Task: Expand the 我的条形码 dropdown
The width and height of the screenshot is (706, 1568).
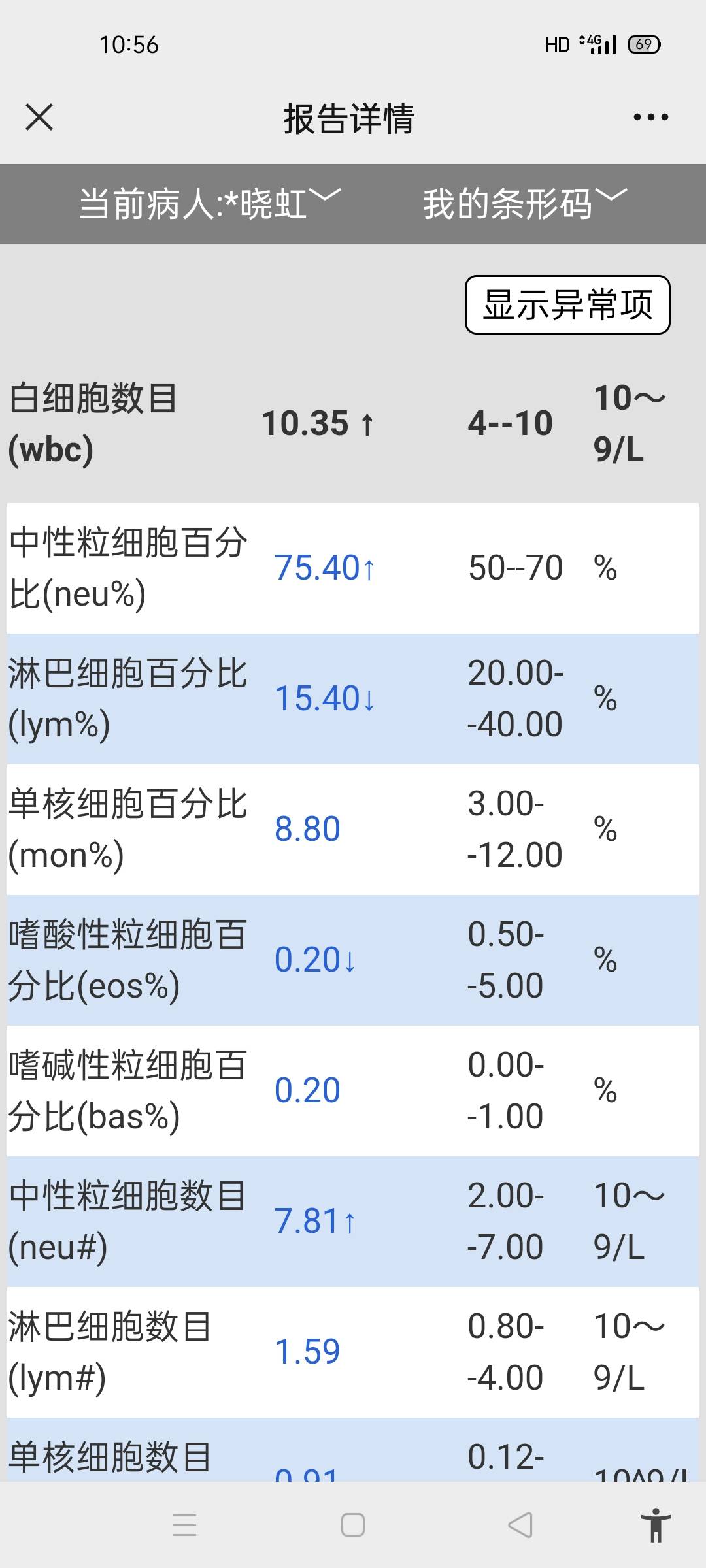Action: (523, 203)
